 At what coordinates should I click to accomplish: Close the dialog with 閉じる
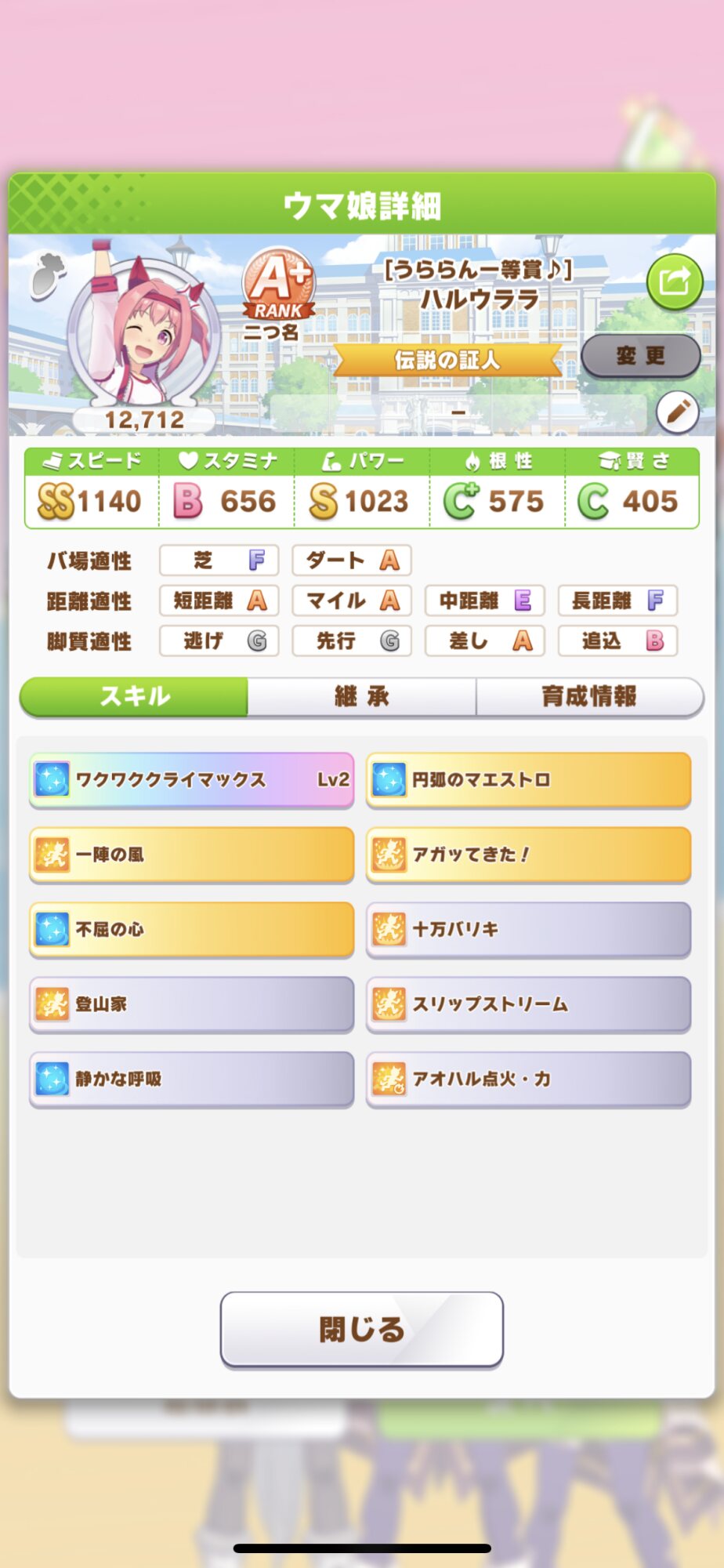361,1329
